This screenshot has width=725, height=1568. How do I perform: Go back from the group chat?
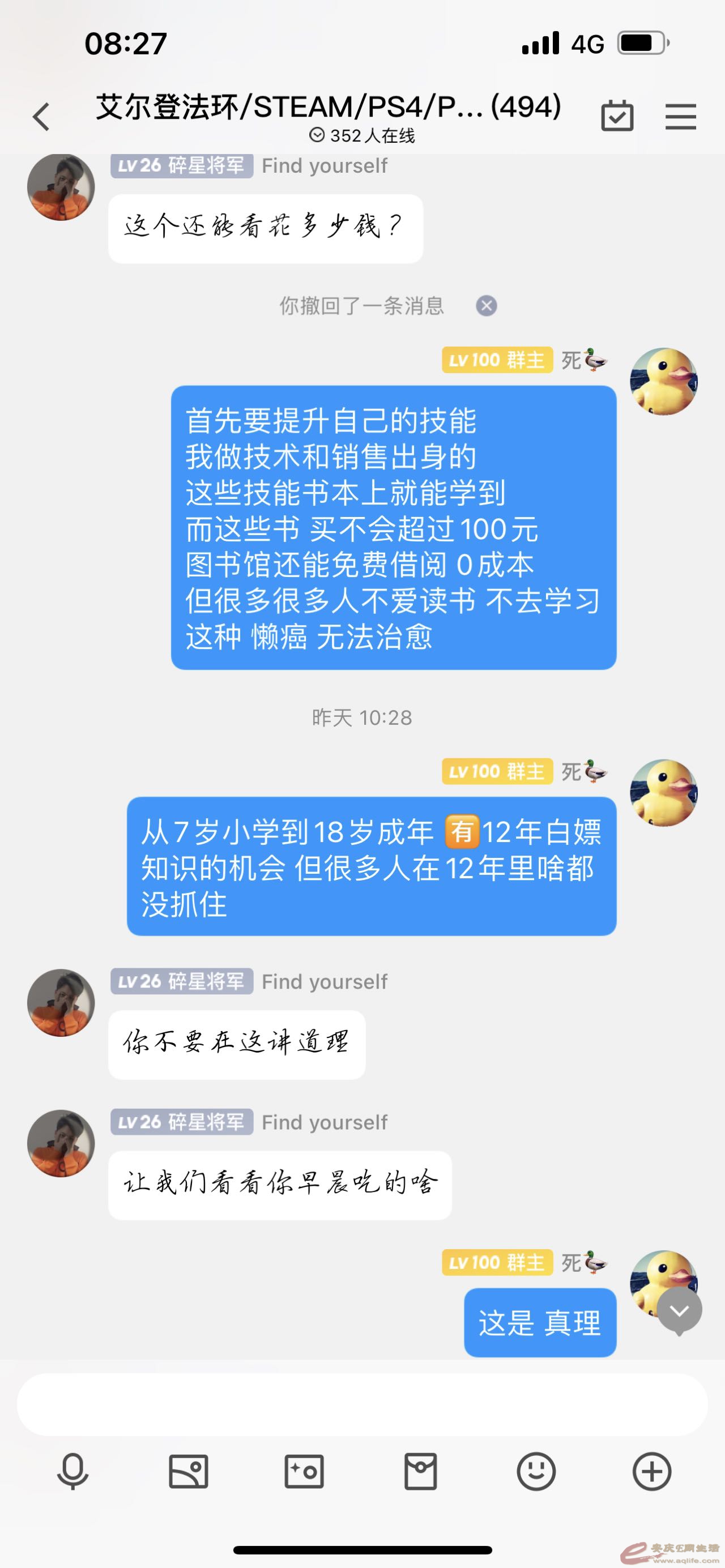41,117
